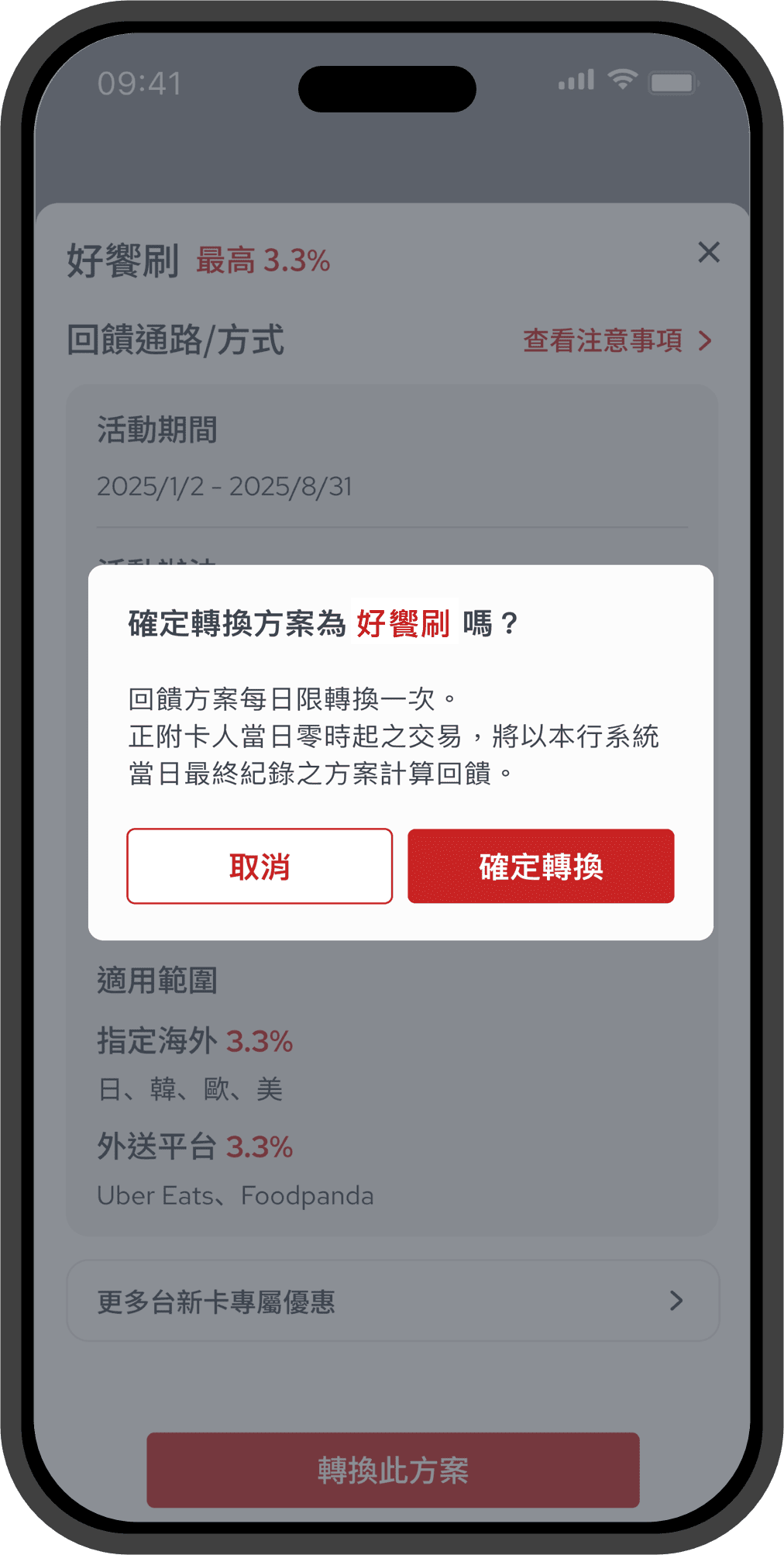Tap the 轉換此方案 button
784x1555 pixels.
(x=393, y=1470)
